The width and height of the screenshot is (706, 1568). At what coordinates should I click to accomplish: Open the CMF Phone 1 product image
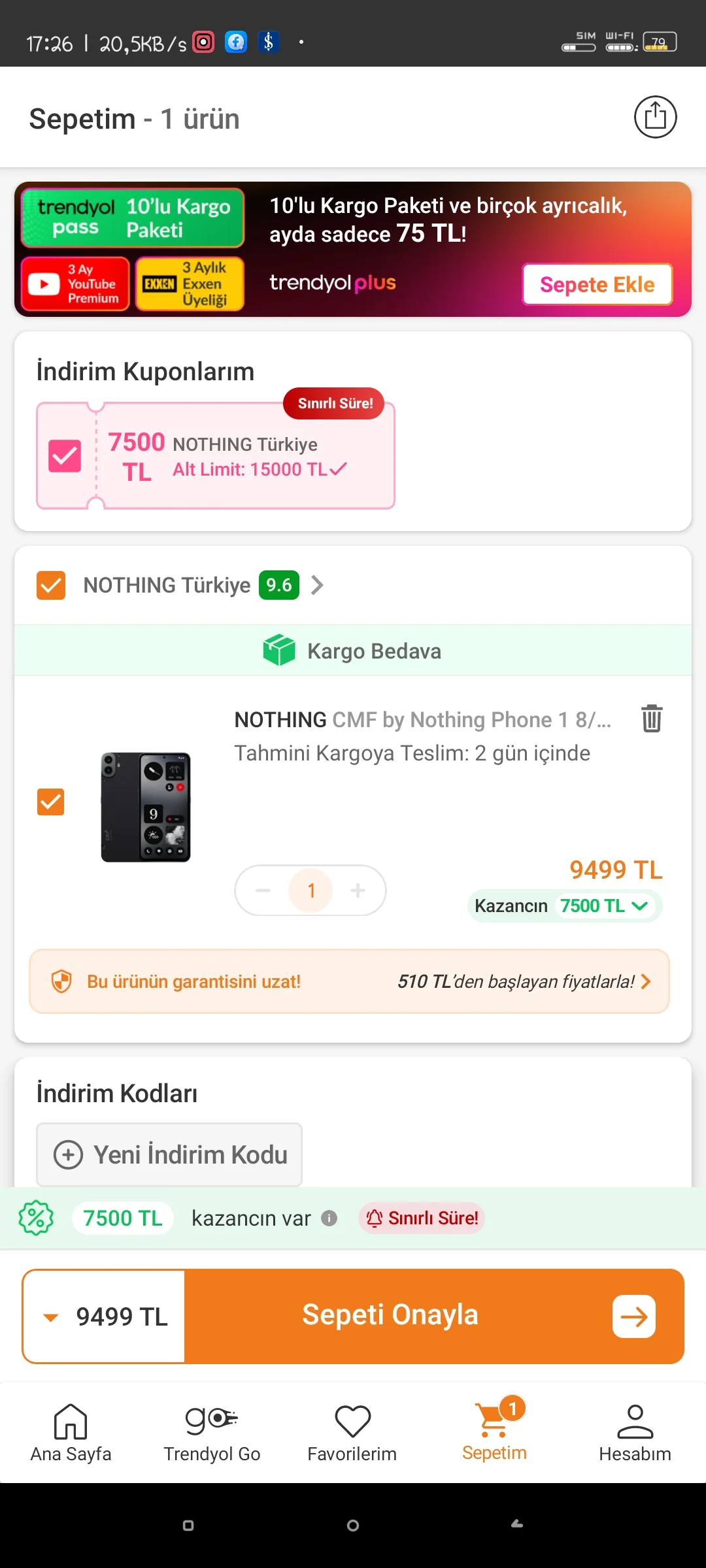coord(145,807)
